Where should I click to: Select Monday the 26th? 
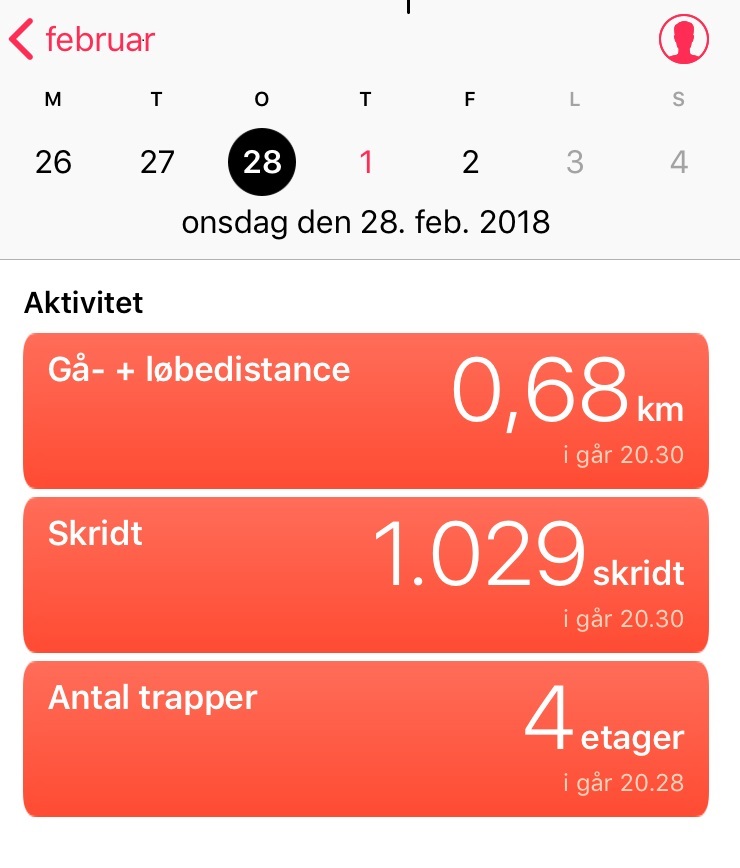pyautogui.click(x=53, y=162)
